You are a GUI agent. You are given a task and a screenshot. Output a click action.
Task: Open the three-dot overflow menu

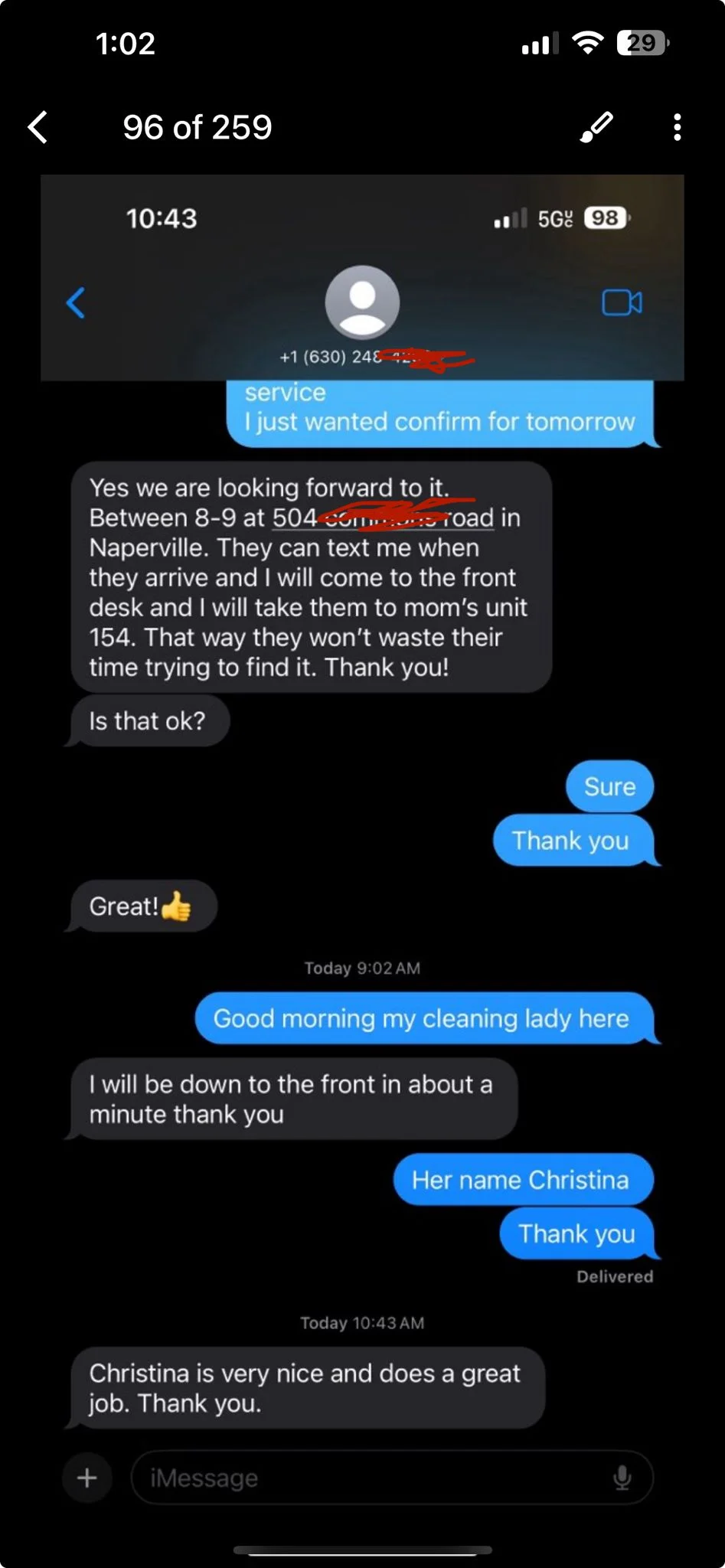tap(677, 127)
